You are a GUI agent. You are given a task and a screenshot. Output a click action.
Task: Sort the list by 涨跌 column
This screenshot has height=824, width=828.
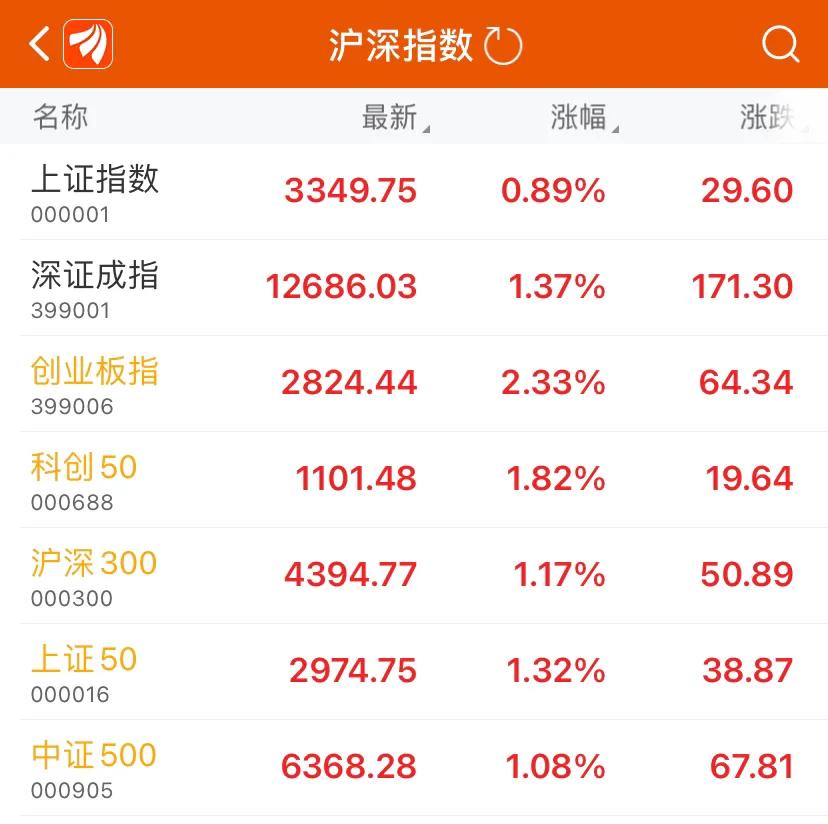click(767, 117)
